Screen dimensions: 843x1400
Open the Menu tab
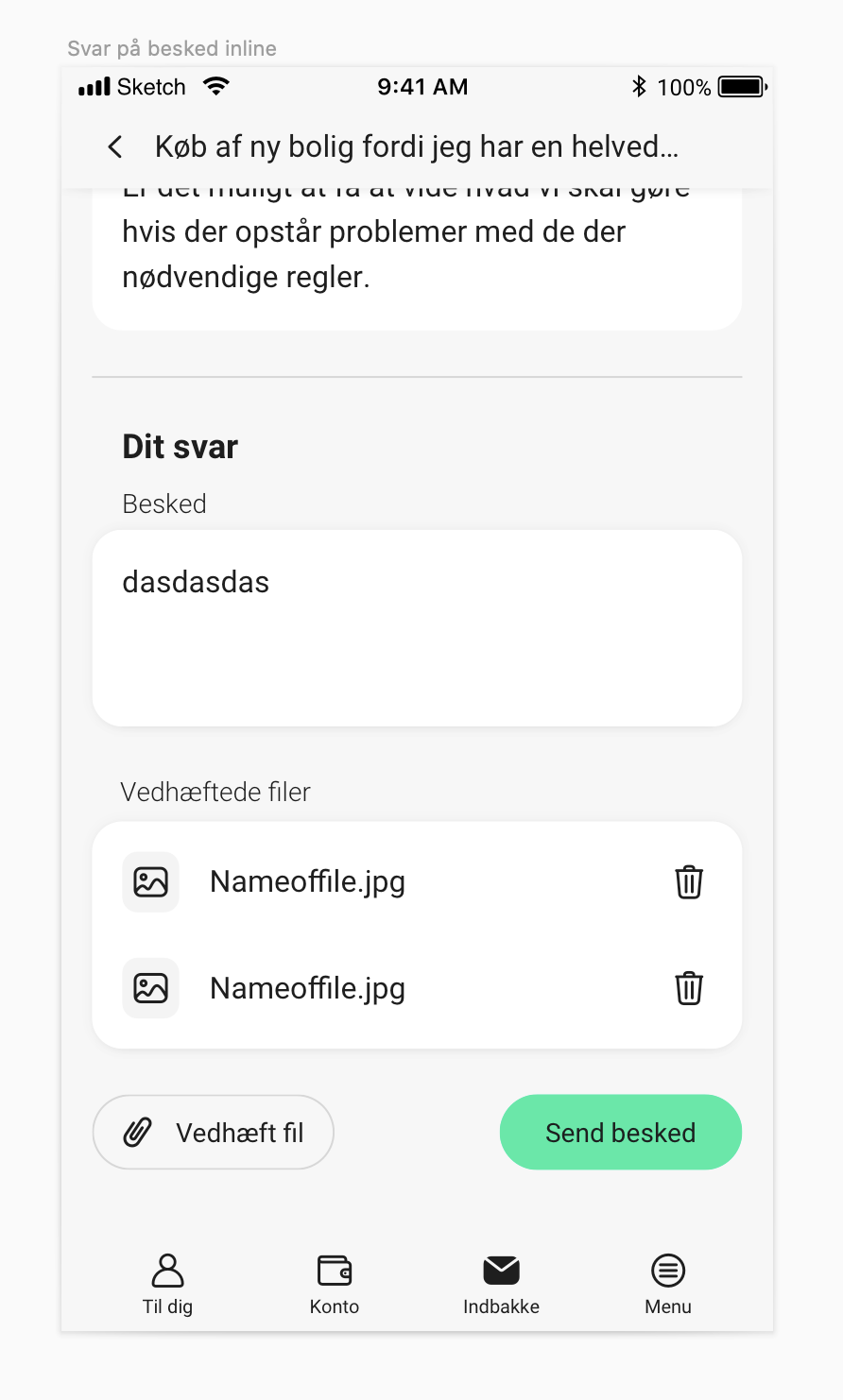(667, 1283)
